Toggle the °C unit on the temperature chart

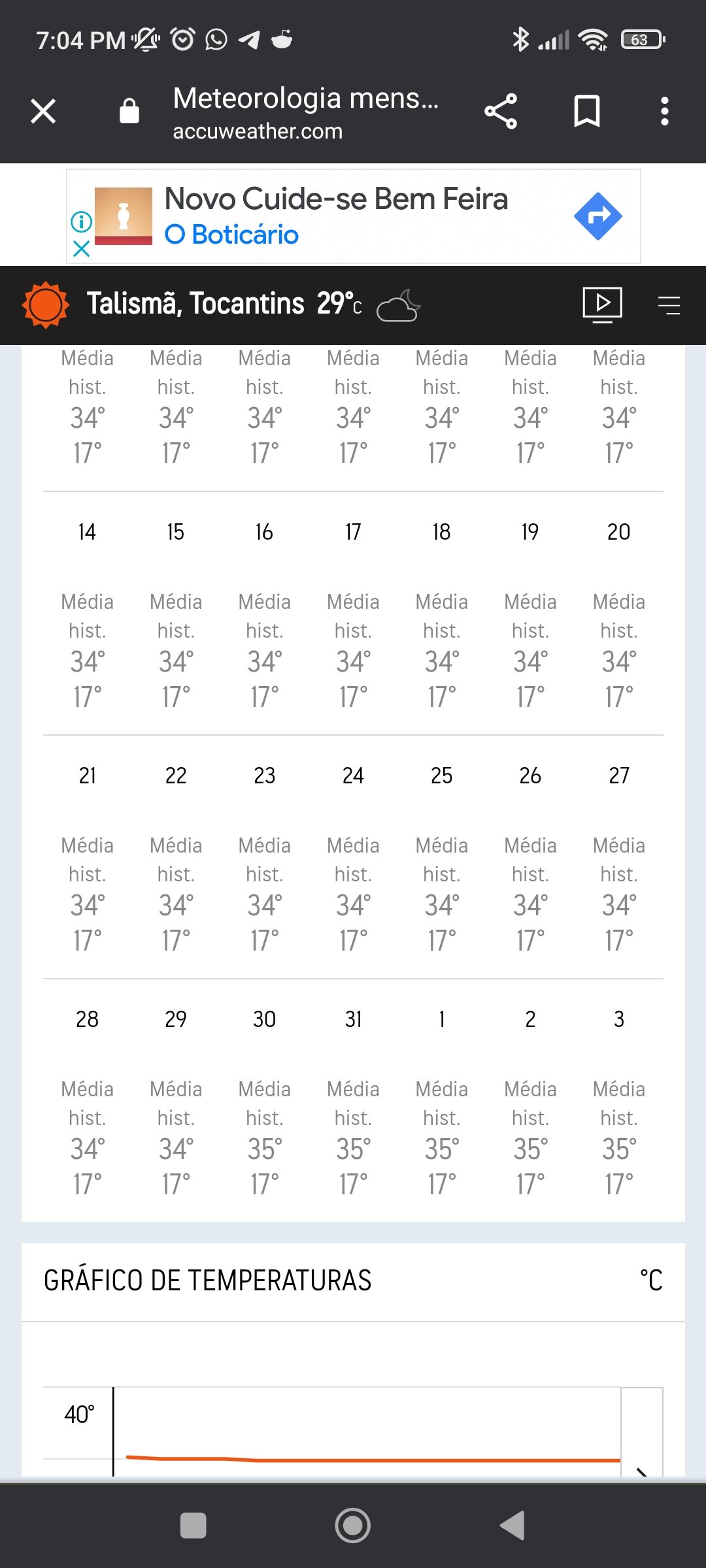[x=651, y=1281]
